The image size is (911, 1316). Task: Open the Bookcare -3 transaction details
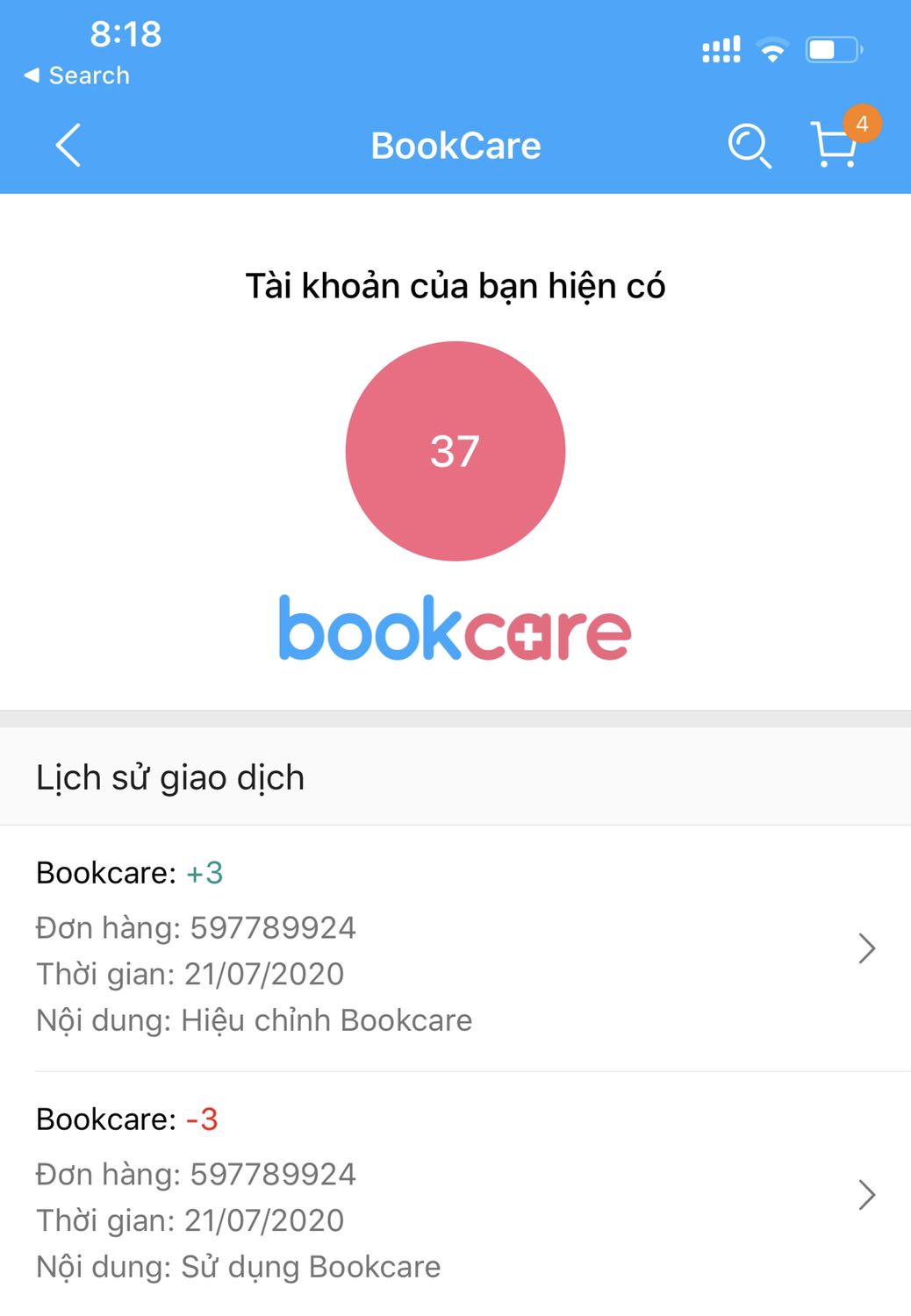455,1193
